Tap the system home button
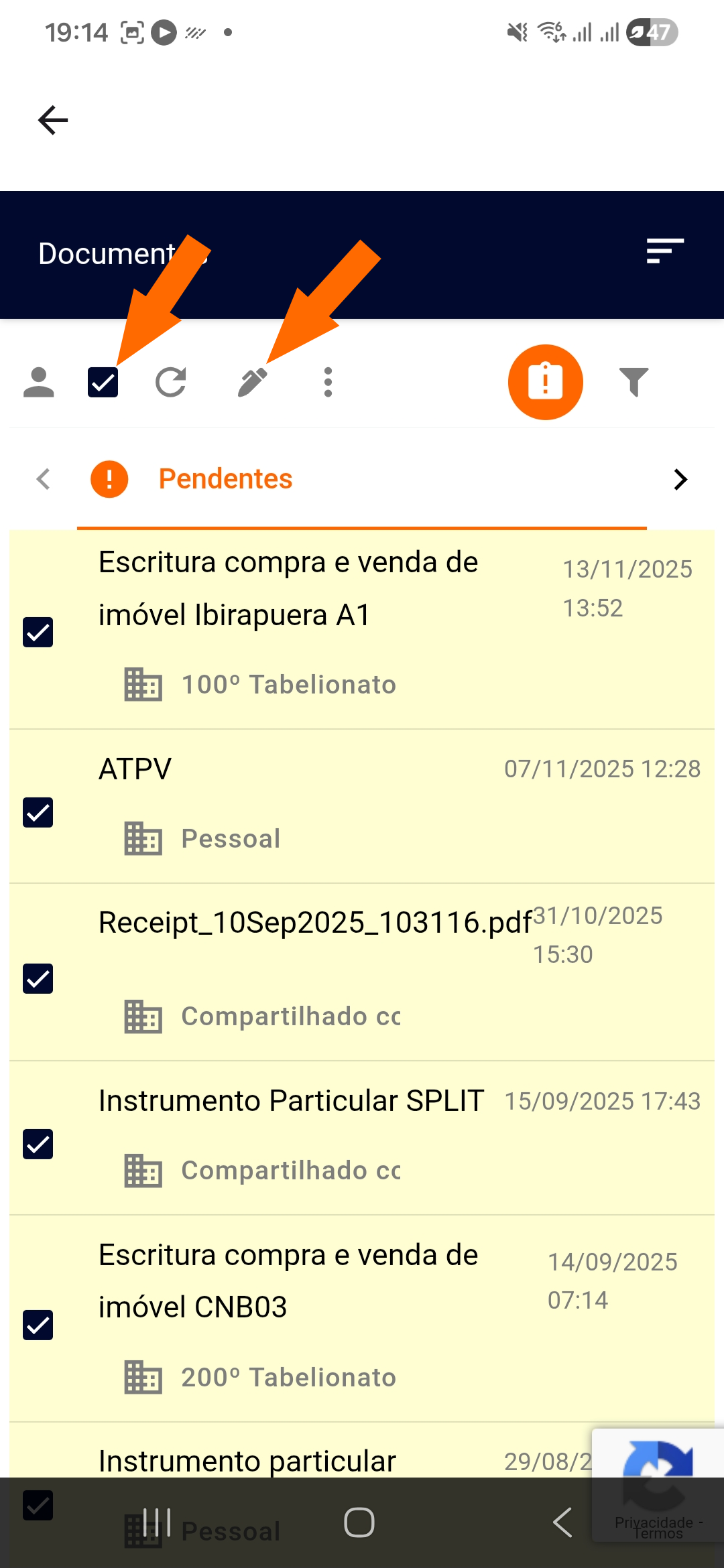 pos(359,1522)
